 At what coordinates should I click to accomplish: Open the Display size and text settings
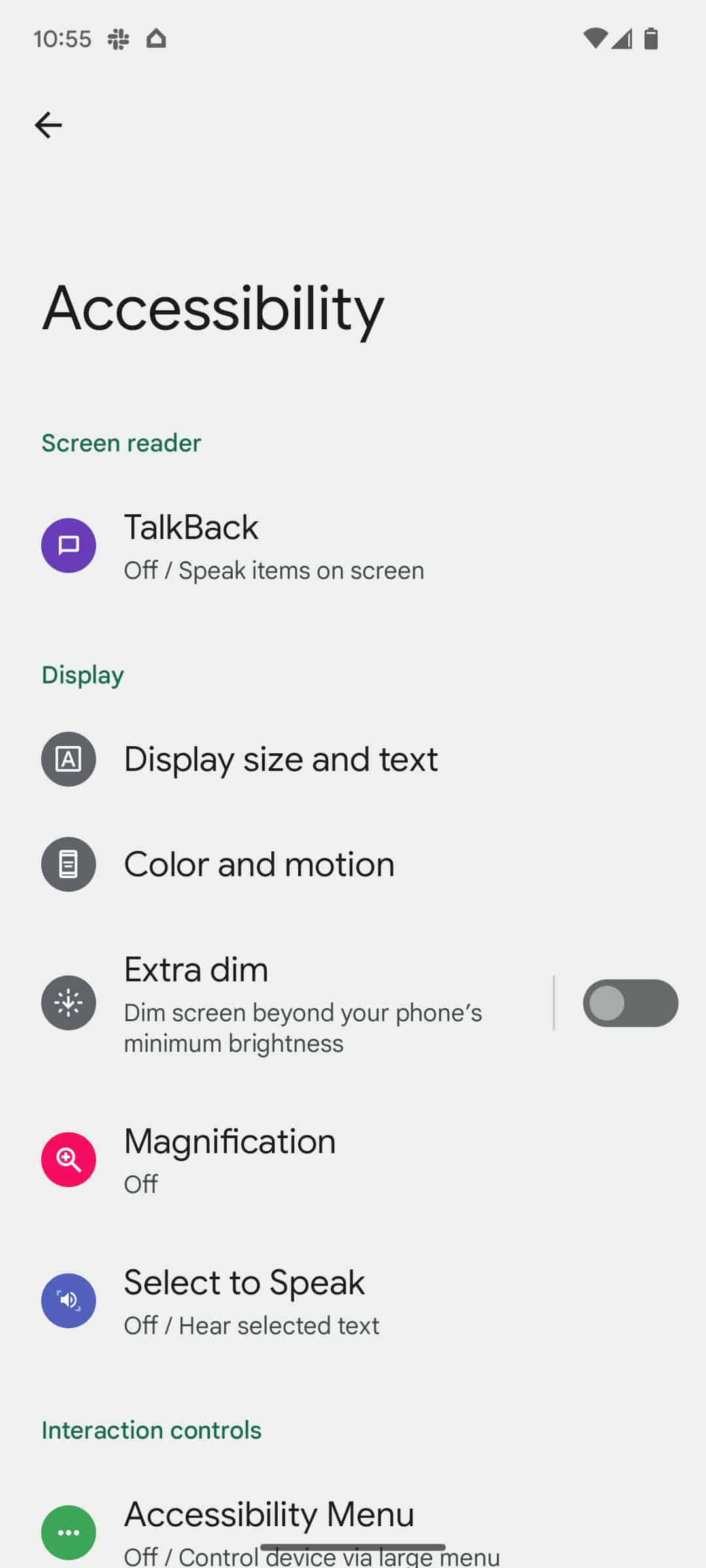(281, 759)
